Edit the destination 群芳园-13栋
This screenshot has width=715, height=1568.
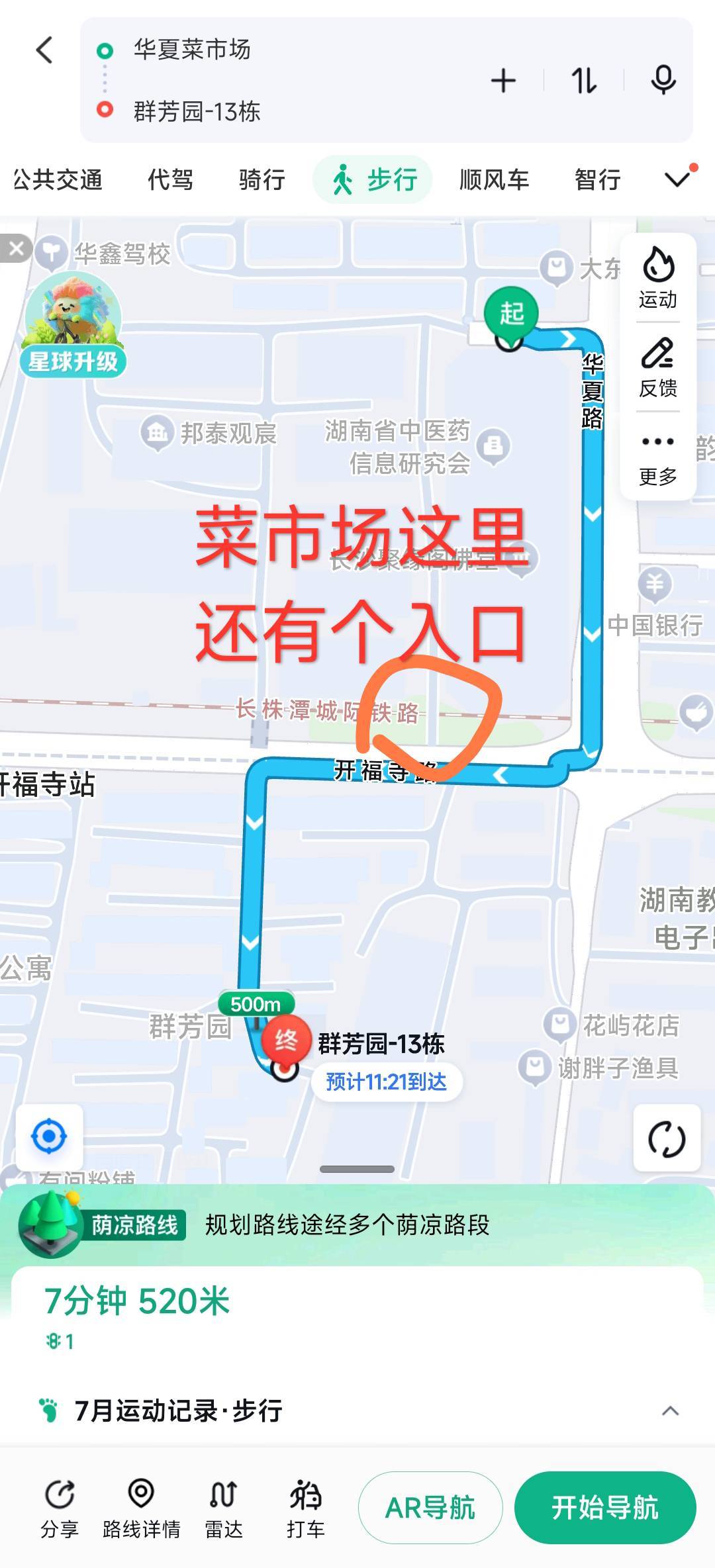click(197, 111)
